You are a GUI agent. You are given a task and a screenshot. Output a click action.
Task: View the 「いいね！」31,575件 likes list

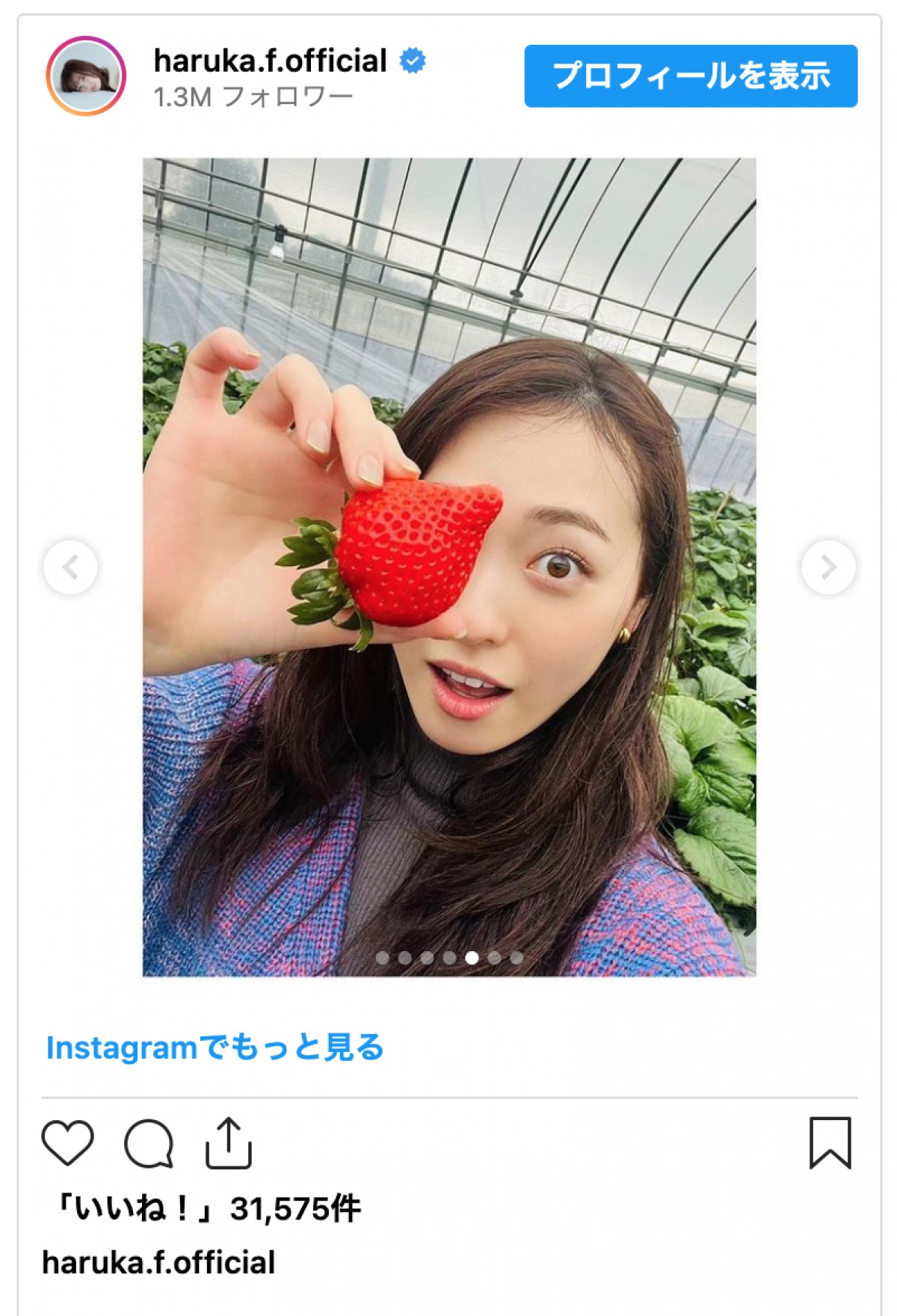(x=208, y=1208)
